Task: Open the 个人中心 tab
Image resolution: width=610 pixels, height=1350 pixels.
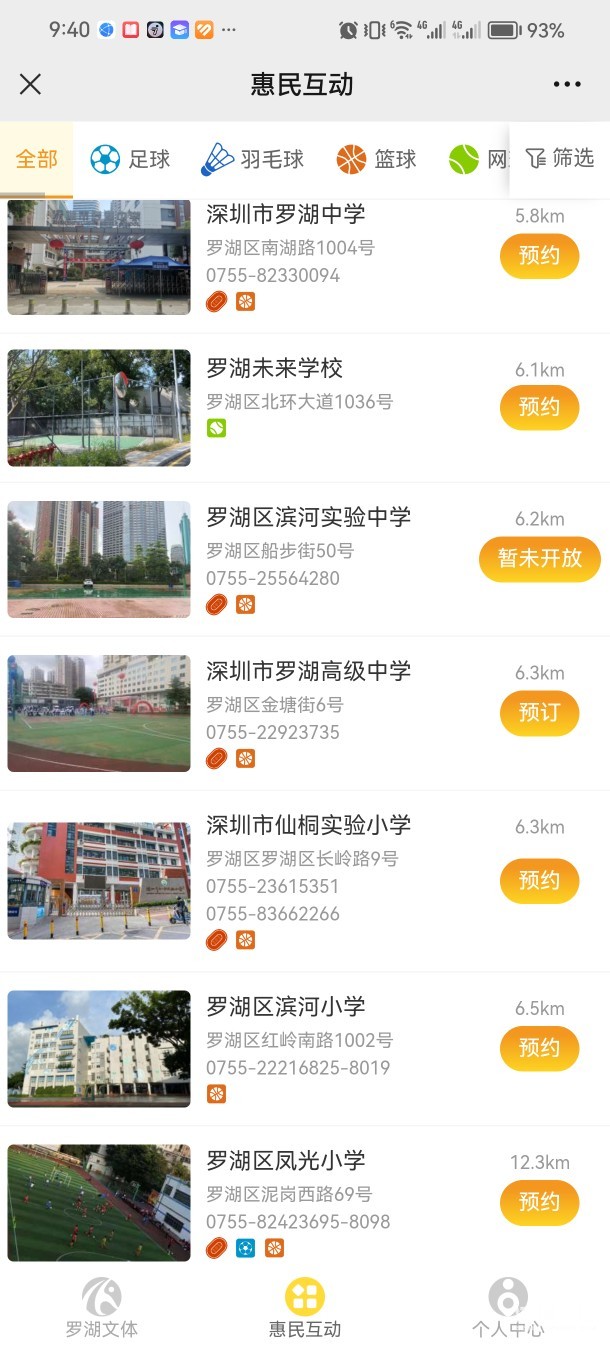Action: (508, 1307)
